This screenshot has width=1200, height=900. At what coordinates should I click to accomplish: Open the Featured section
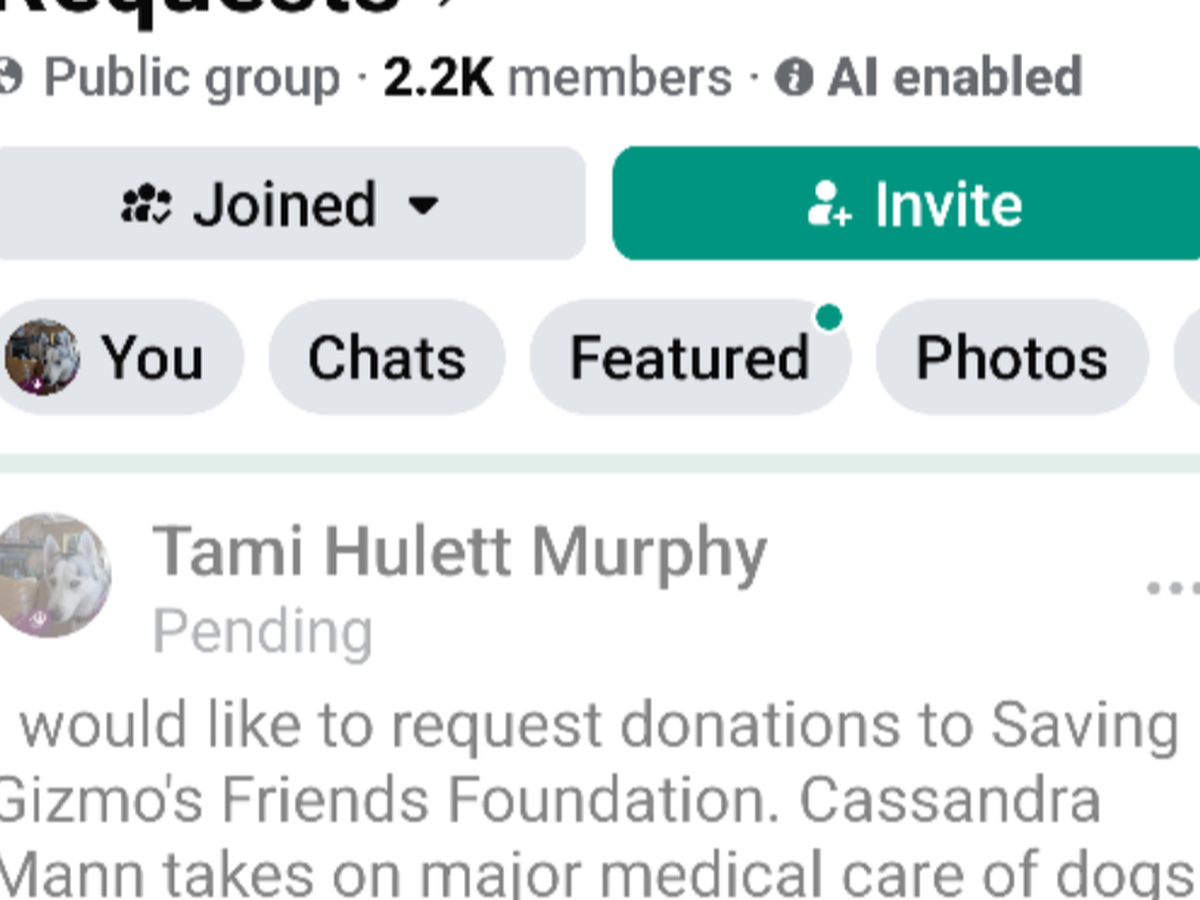point(690,358)
